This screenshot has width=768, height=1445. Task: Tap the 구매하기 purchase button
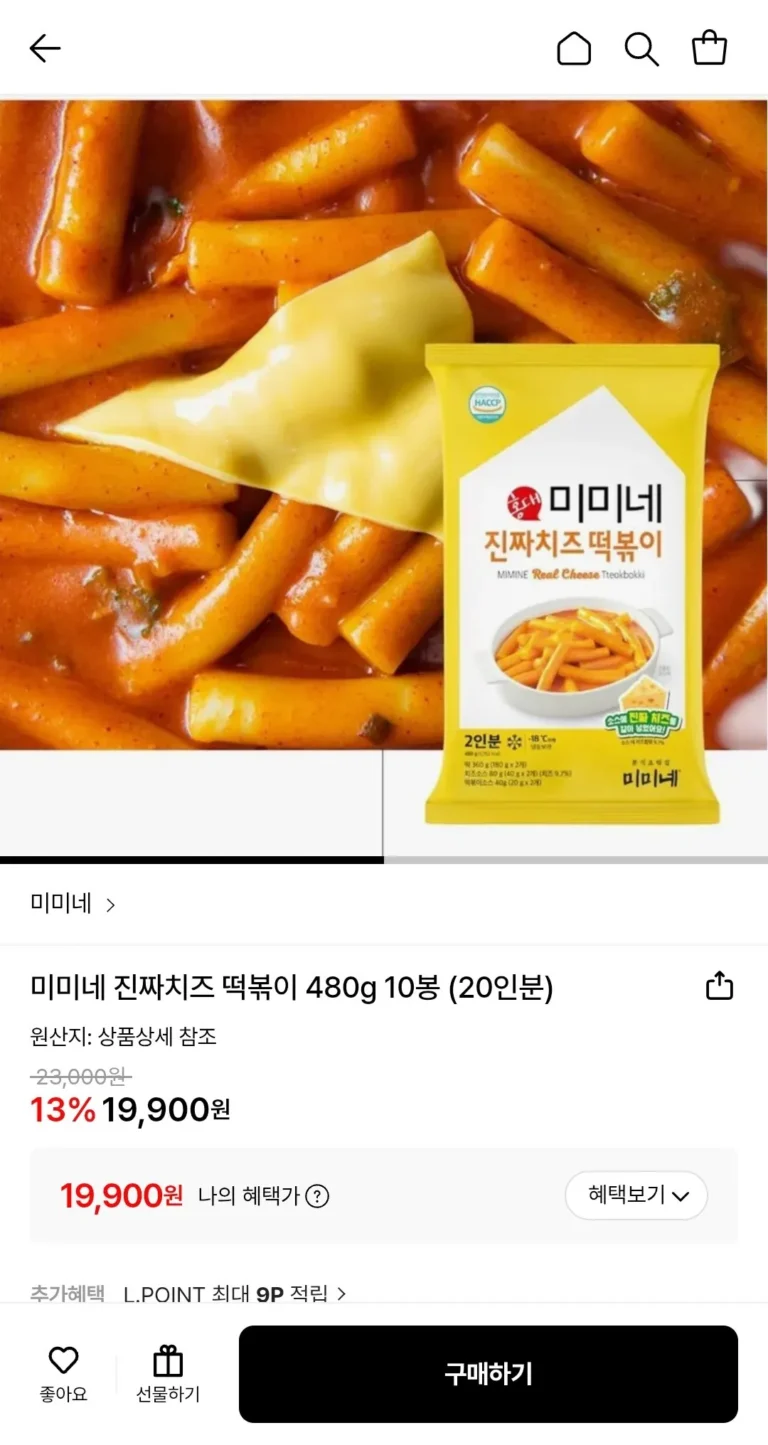click(x=488, y=1374)
